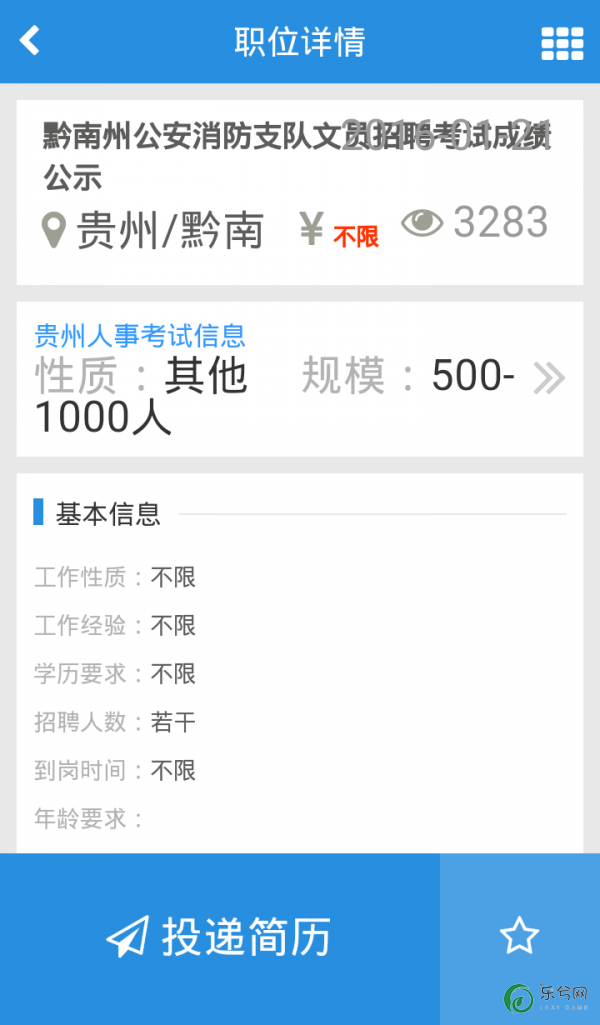This screenshot has width=600, height=1025.
Task: Tap 投递简历 to submit your resume
Action: (220, 938)
